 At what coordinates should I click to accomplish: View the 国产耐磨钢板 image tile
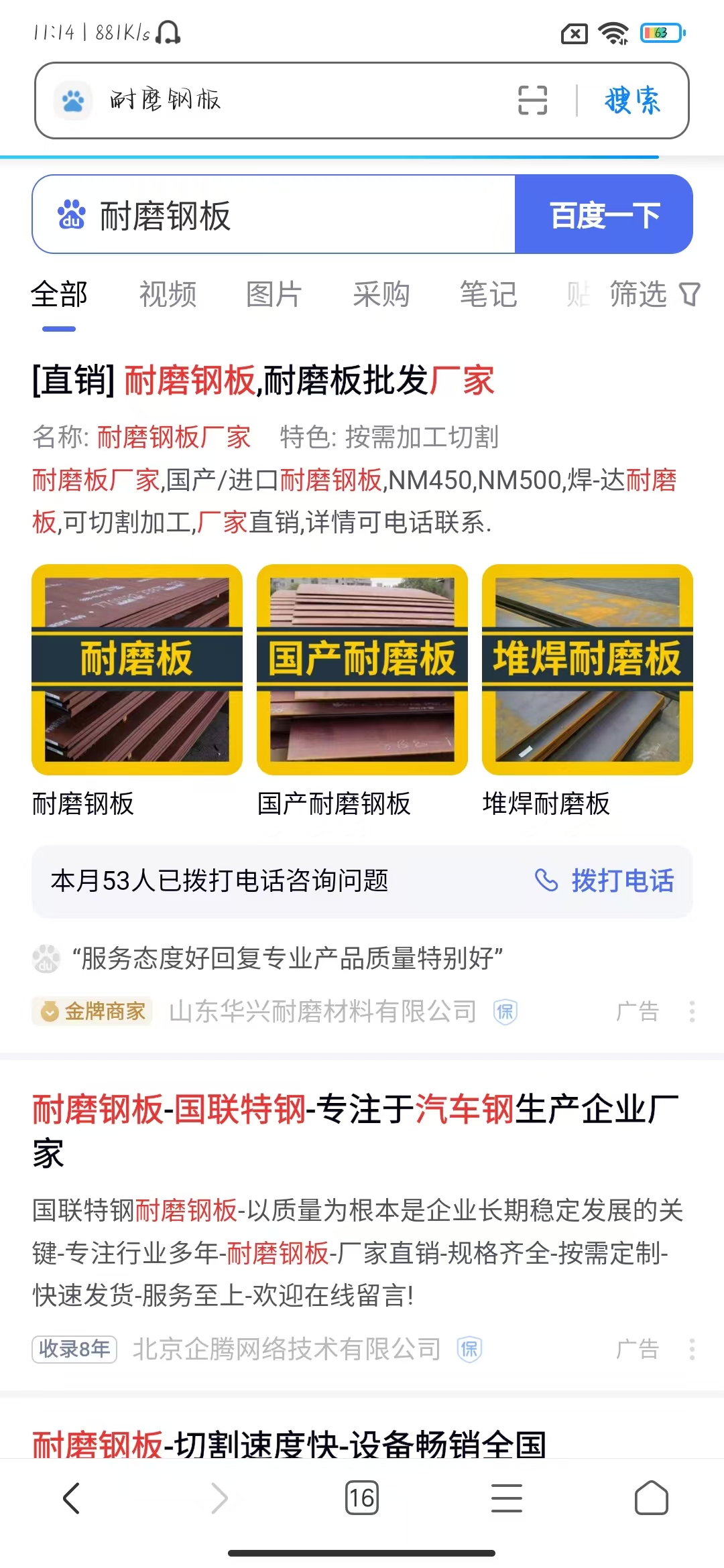[362, 669]
